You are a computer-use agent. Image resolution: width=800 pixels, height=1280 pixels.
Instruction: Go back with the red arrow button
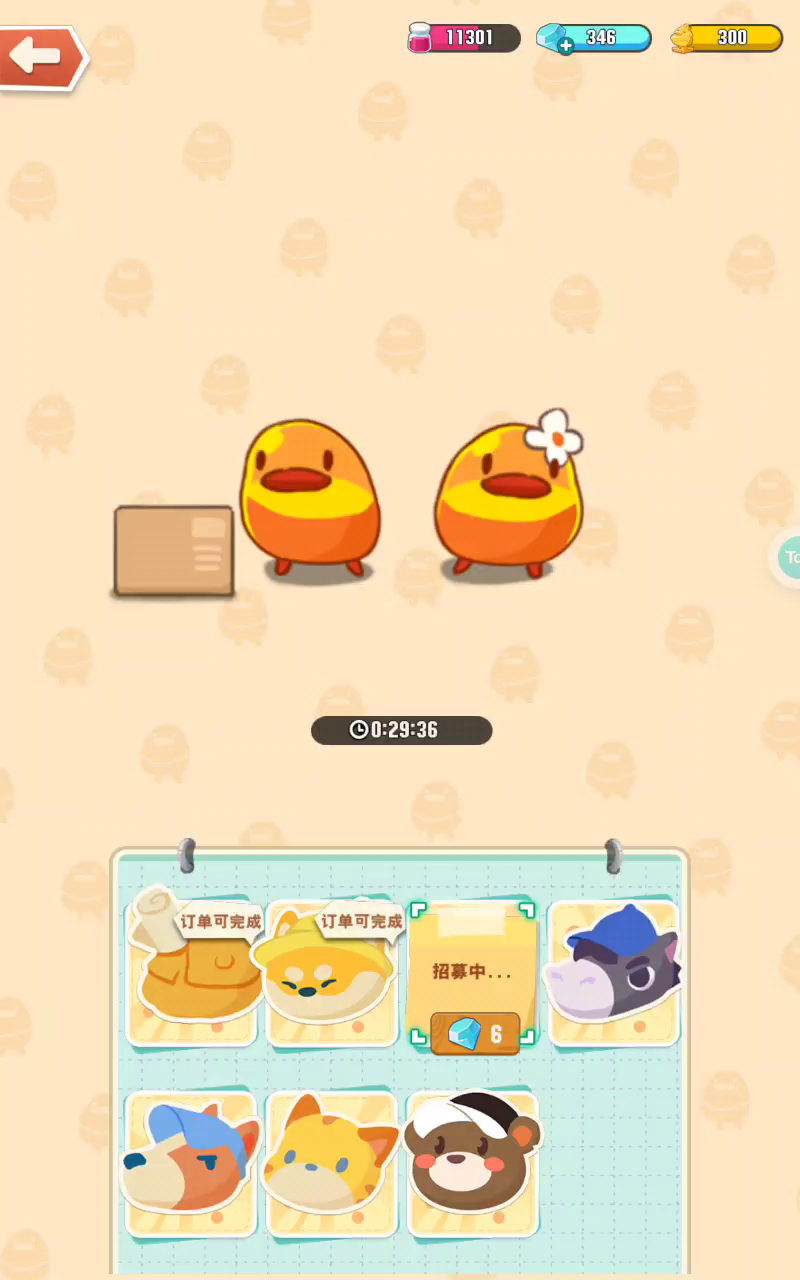(42, 57)
